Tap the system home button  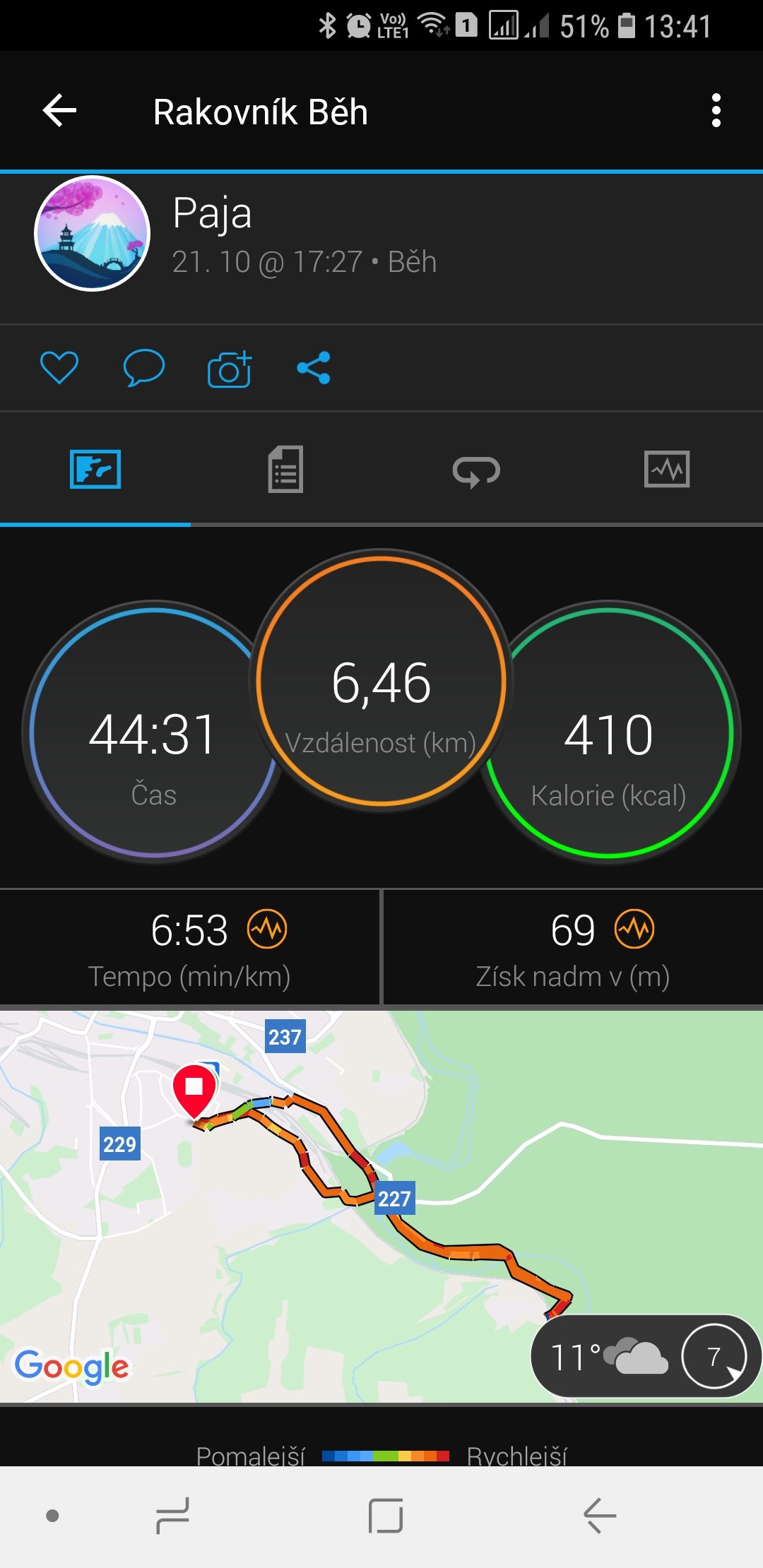[386, 1516]
